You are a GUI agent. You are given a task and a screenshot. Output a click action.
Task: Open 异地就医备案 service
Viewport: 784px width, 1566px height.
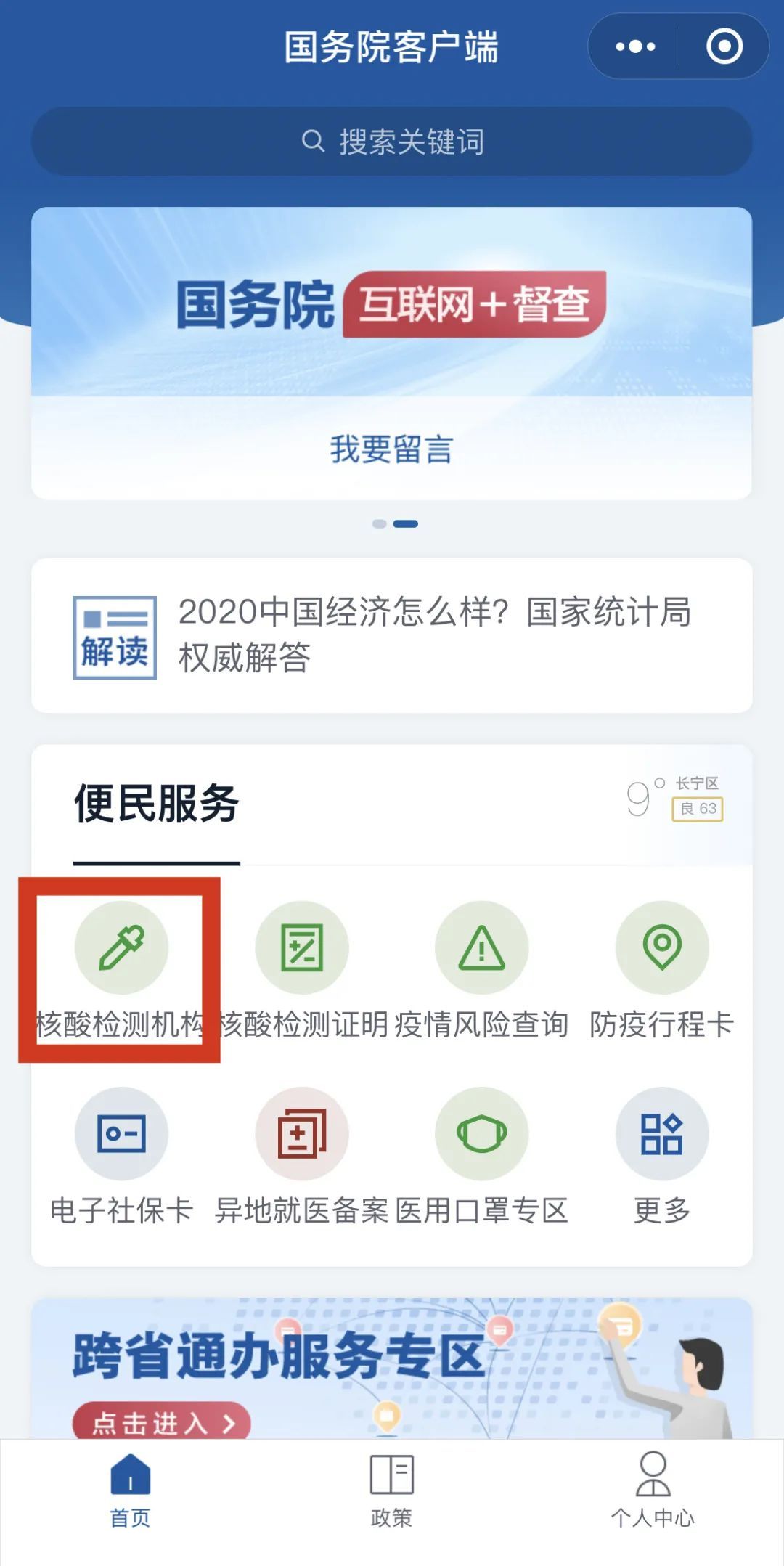302,1156
